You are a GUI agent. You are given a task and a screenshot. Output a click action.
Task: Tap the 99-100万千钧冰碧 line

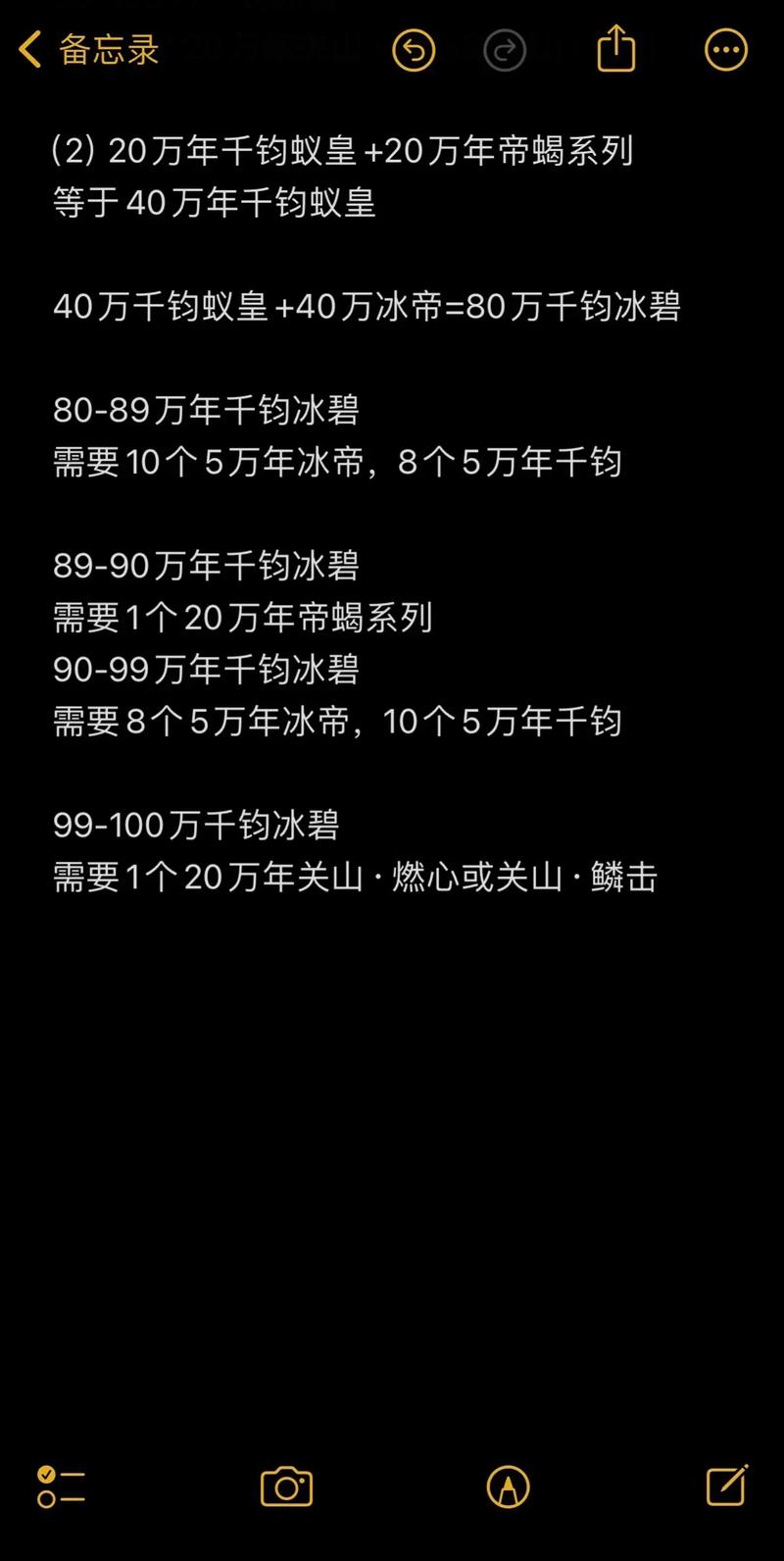click(196, 825)
